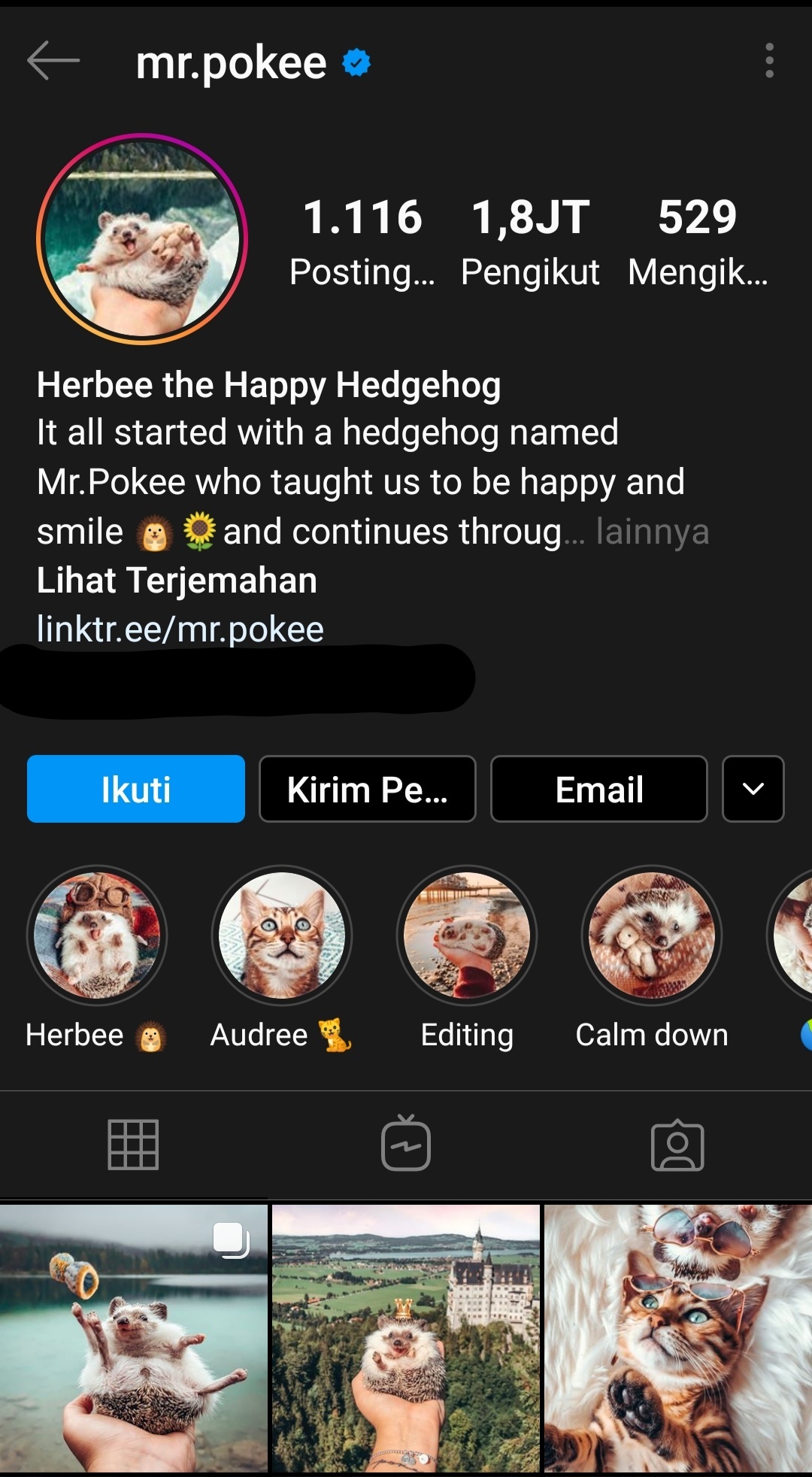Open the Herbee story highlight
Viewport: 812px width, 1477px height.
coord(97,935)
